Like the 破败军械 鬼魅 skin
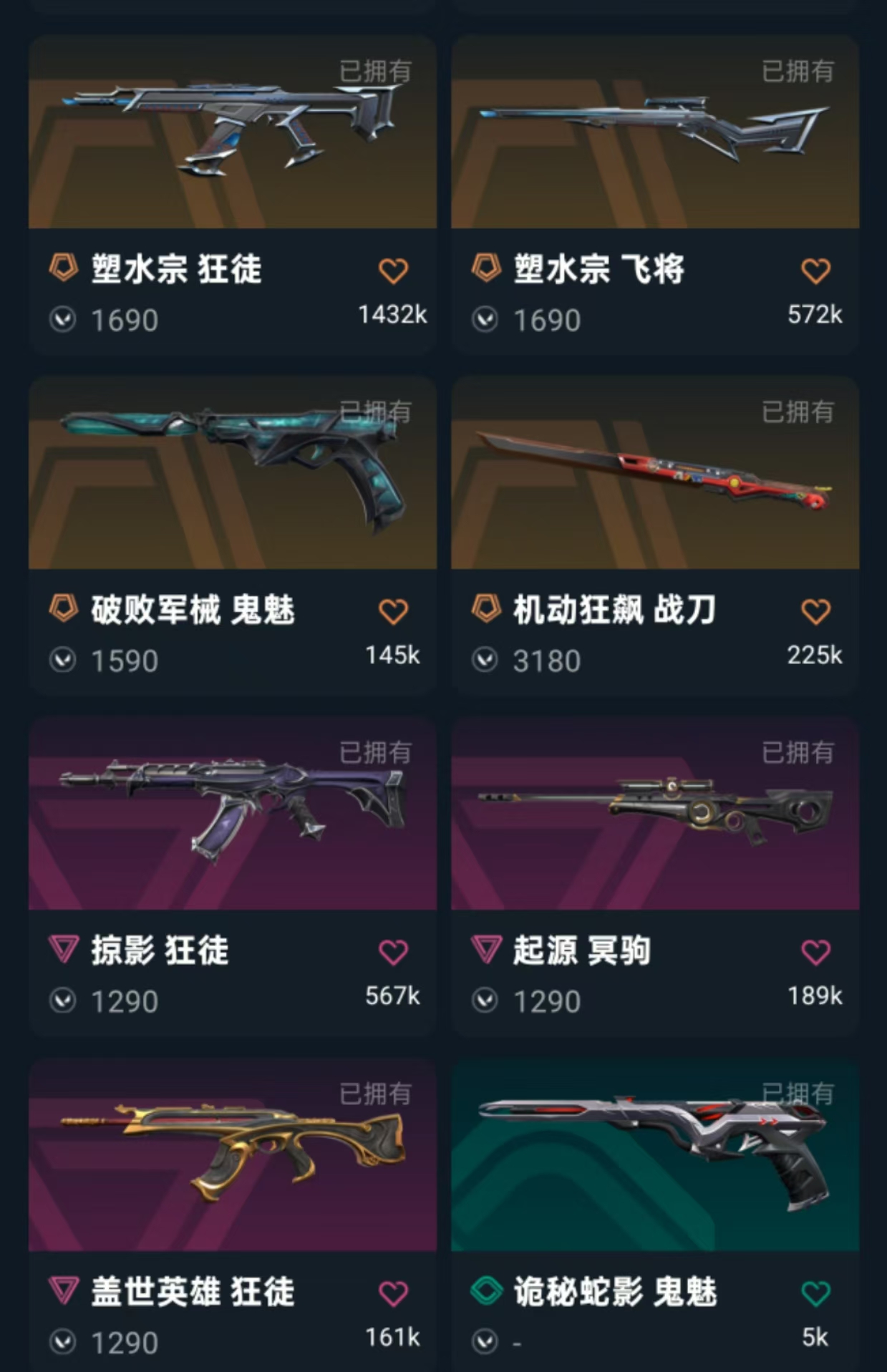Viewport: 887px width, 1372px height. tap(393, 611)
